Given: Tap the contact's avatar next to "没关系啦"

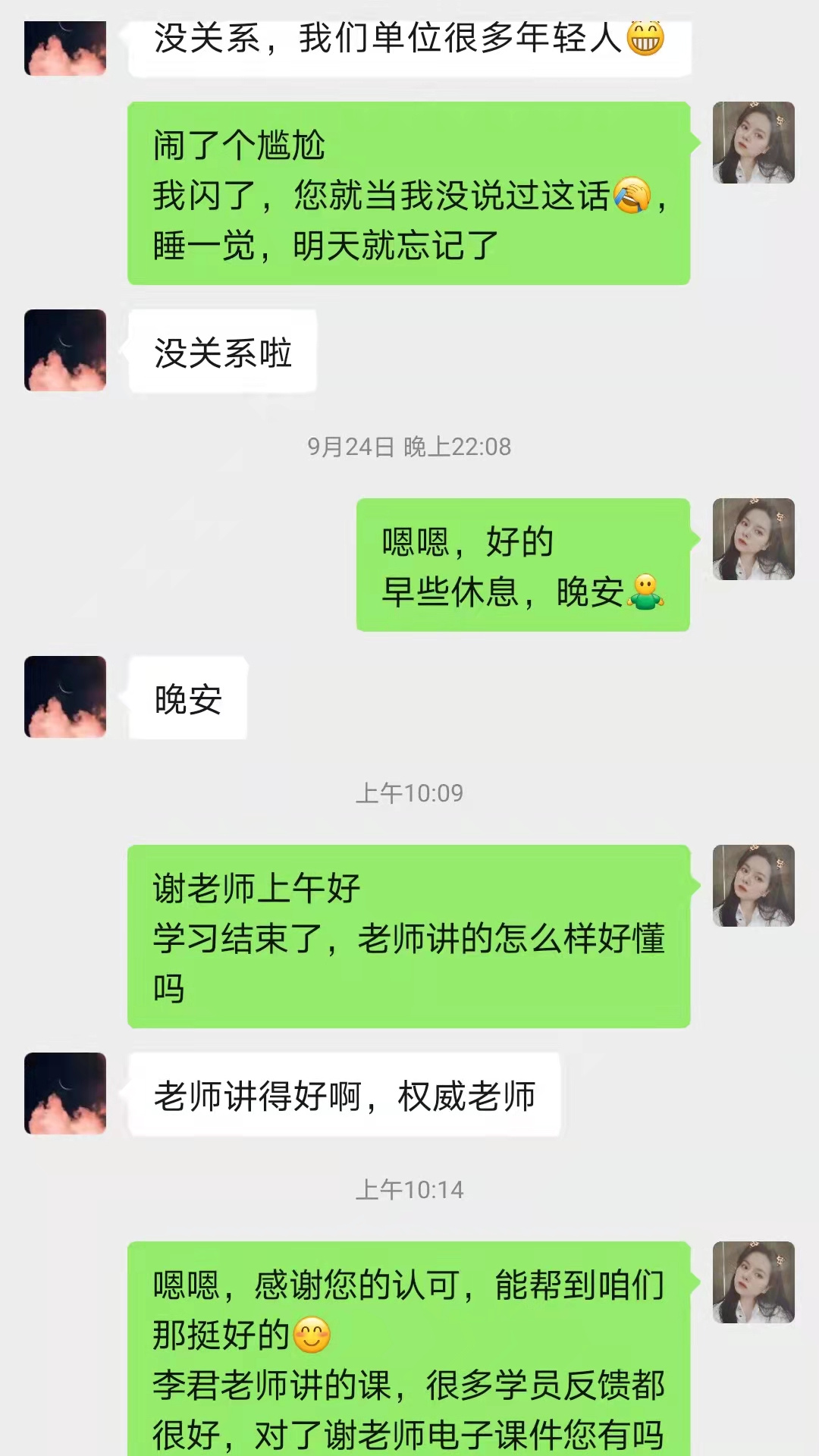Looking at the screenshot, I should (x=65, y=350).
